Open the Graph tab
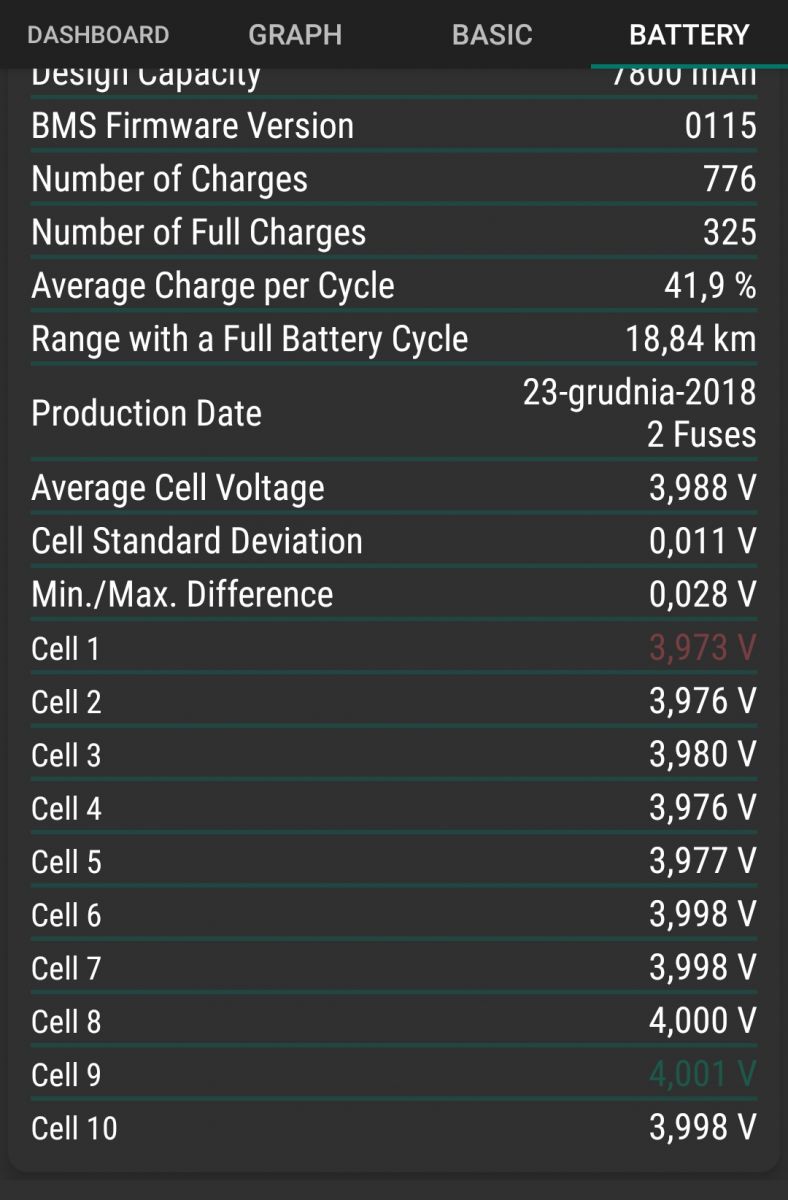This screenshot has width=788, height=1200. coord(295,35)
